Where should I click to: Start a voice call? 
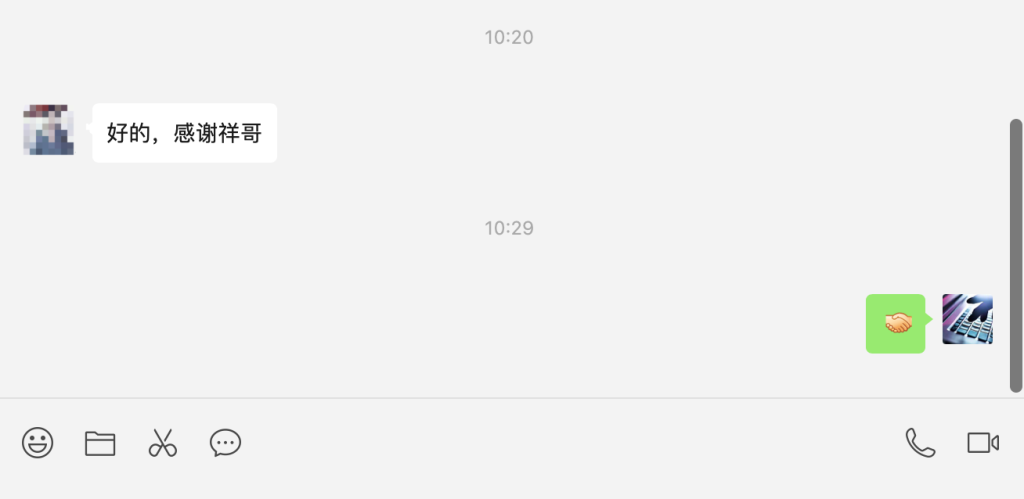(x=920, y=442)
